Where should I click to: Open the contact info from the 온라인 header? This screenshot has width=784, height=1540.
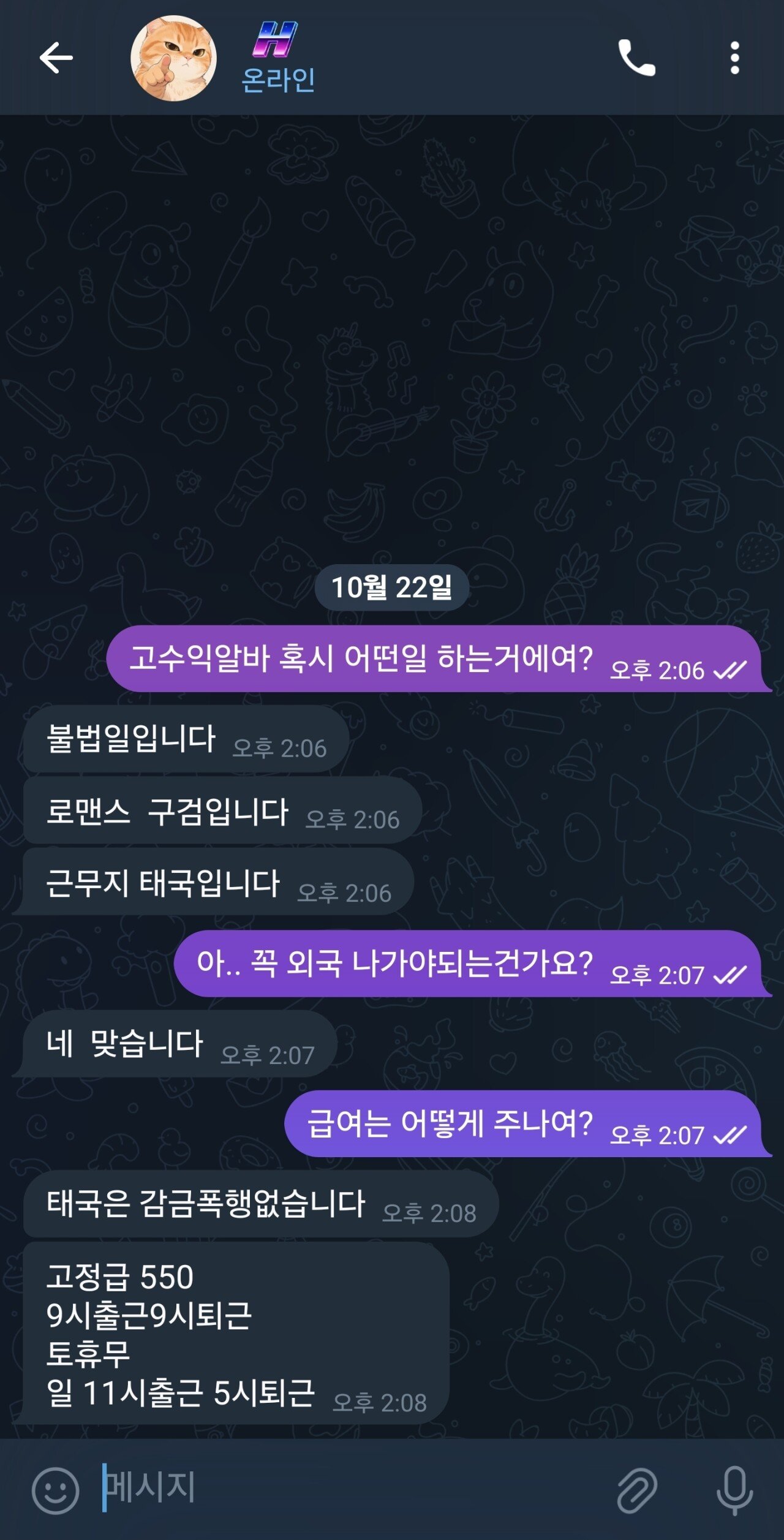(x=279, y=78)
